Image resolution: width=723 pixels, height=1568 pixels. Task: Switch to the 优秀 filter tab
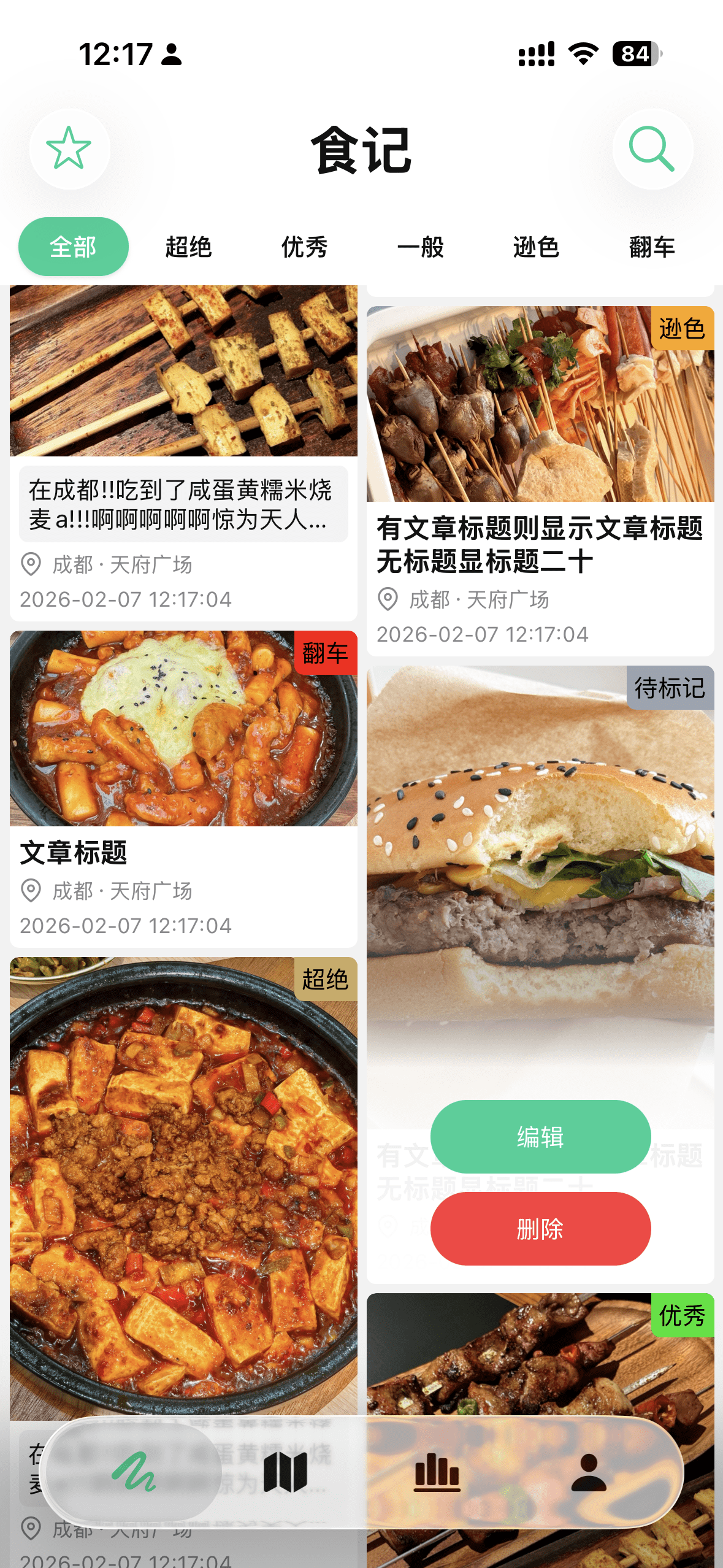(x=305, y=247)
